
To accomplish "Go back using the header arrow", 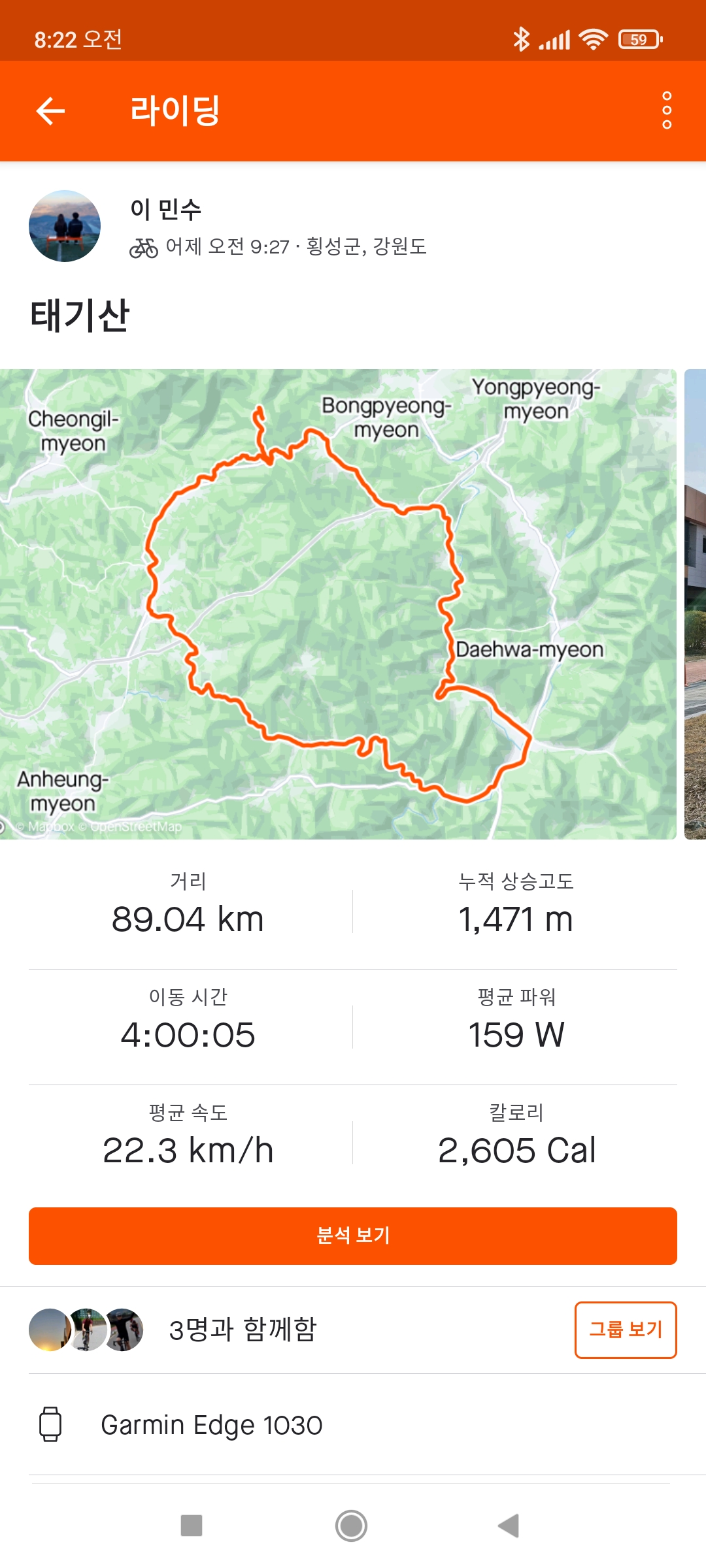I will click(50, 111).
